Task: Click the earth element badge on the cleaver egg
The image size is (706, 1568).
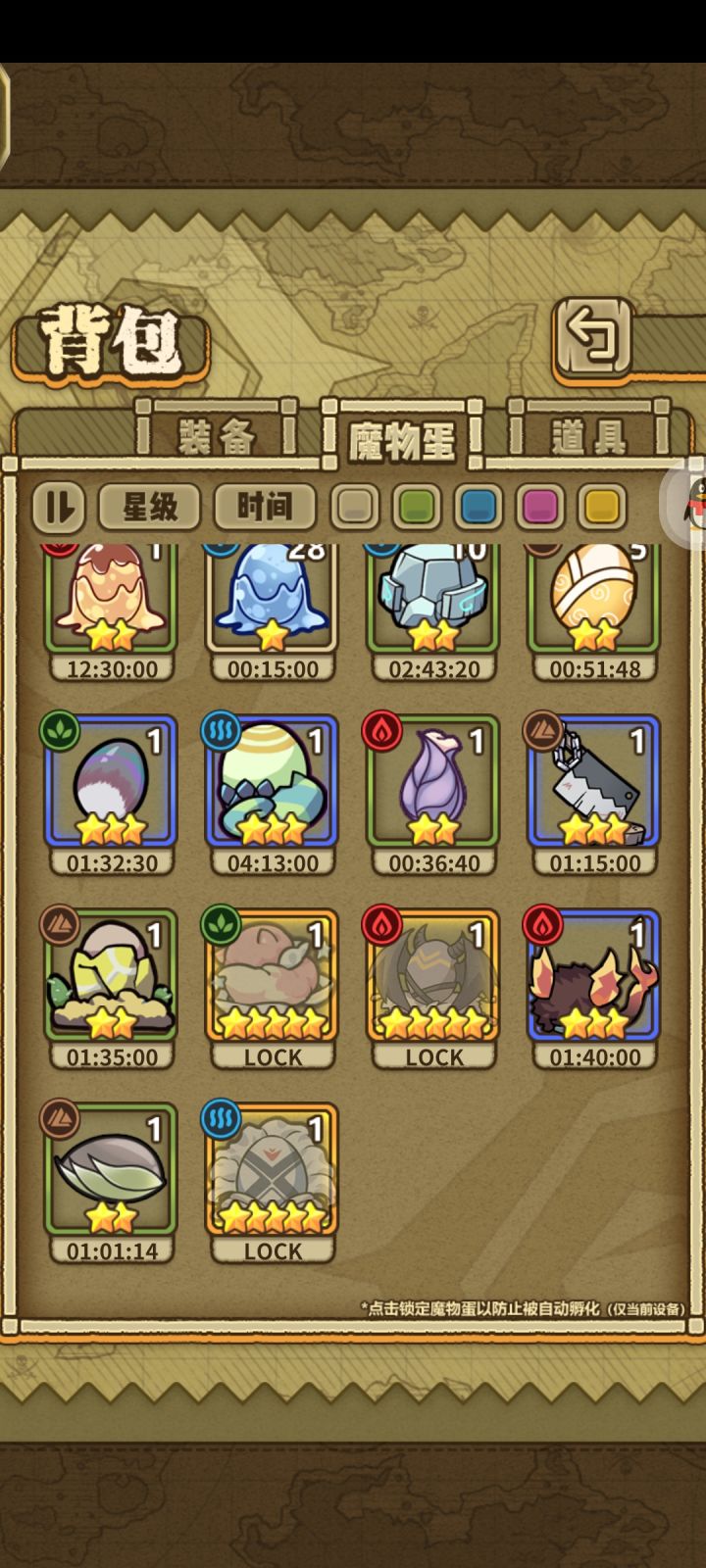Action: point(544,729)
